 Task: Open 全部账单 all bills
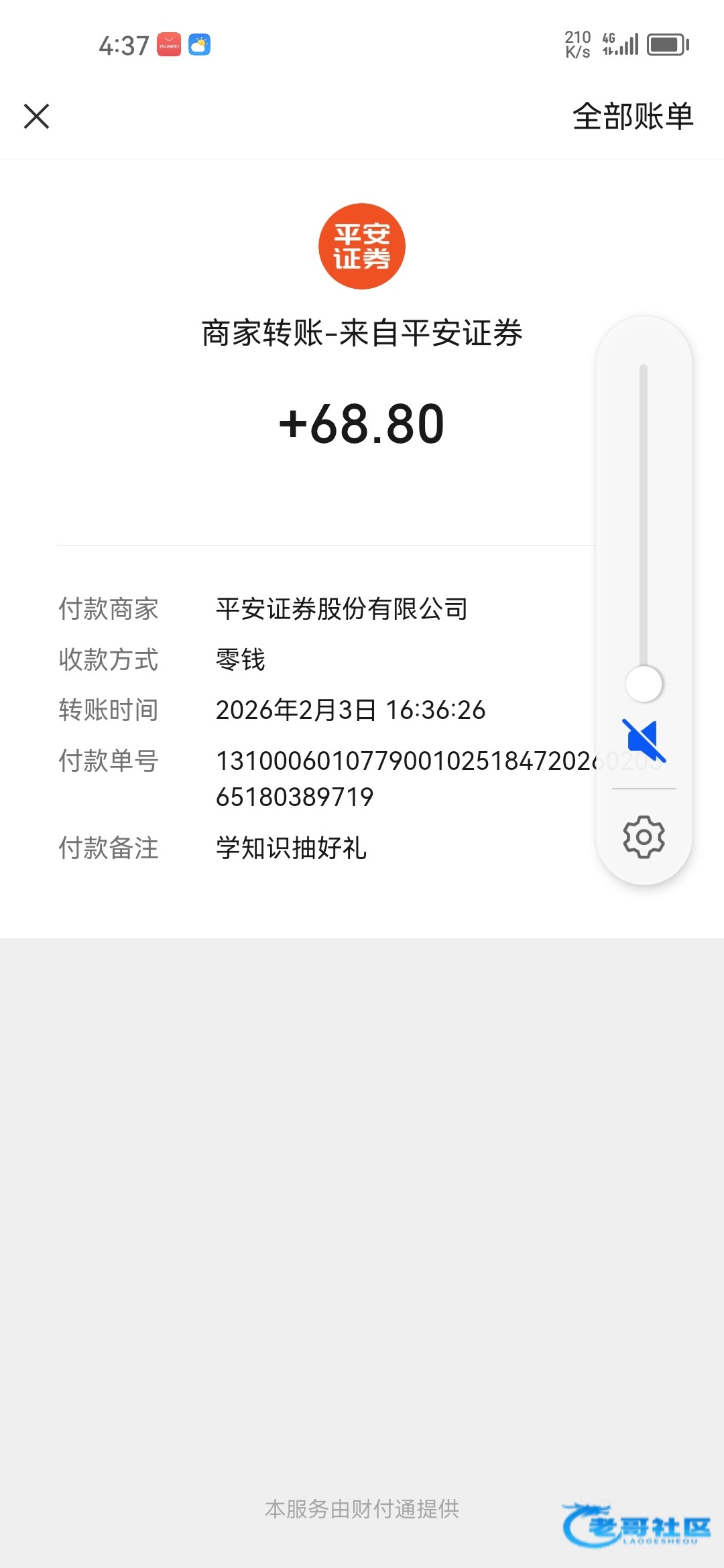click(x=632, y=117)
